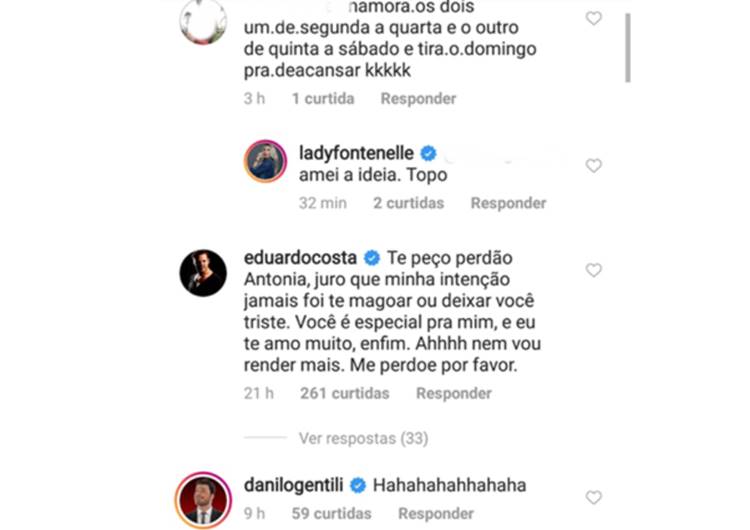View ladyfontenelle's profile picture
The height and width of the screenshot is (530, 750).
[x=267, y=160]
